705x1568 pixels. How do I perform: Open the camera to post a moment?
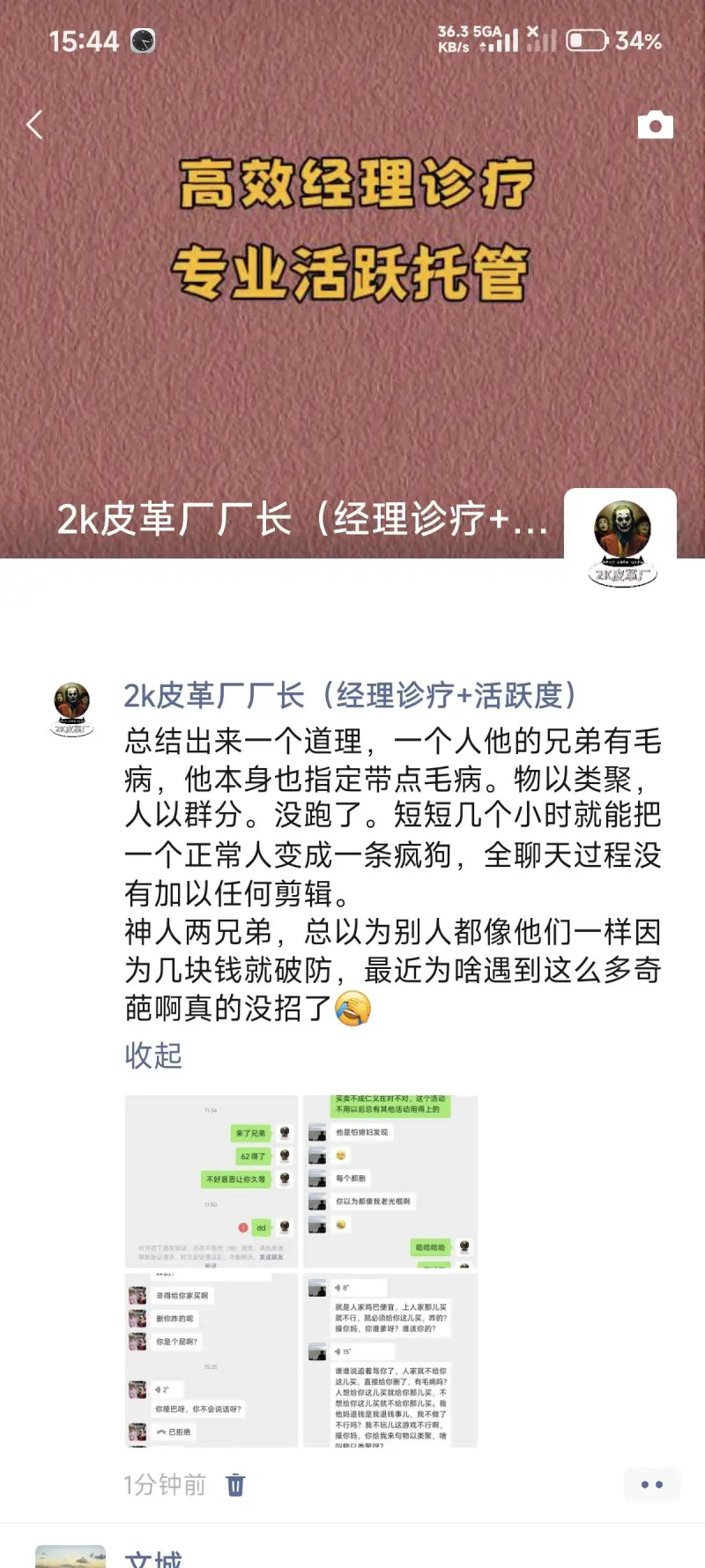[x=655, y=125]
